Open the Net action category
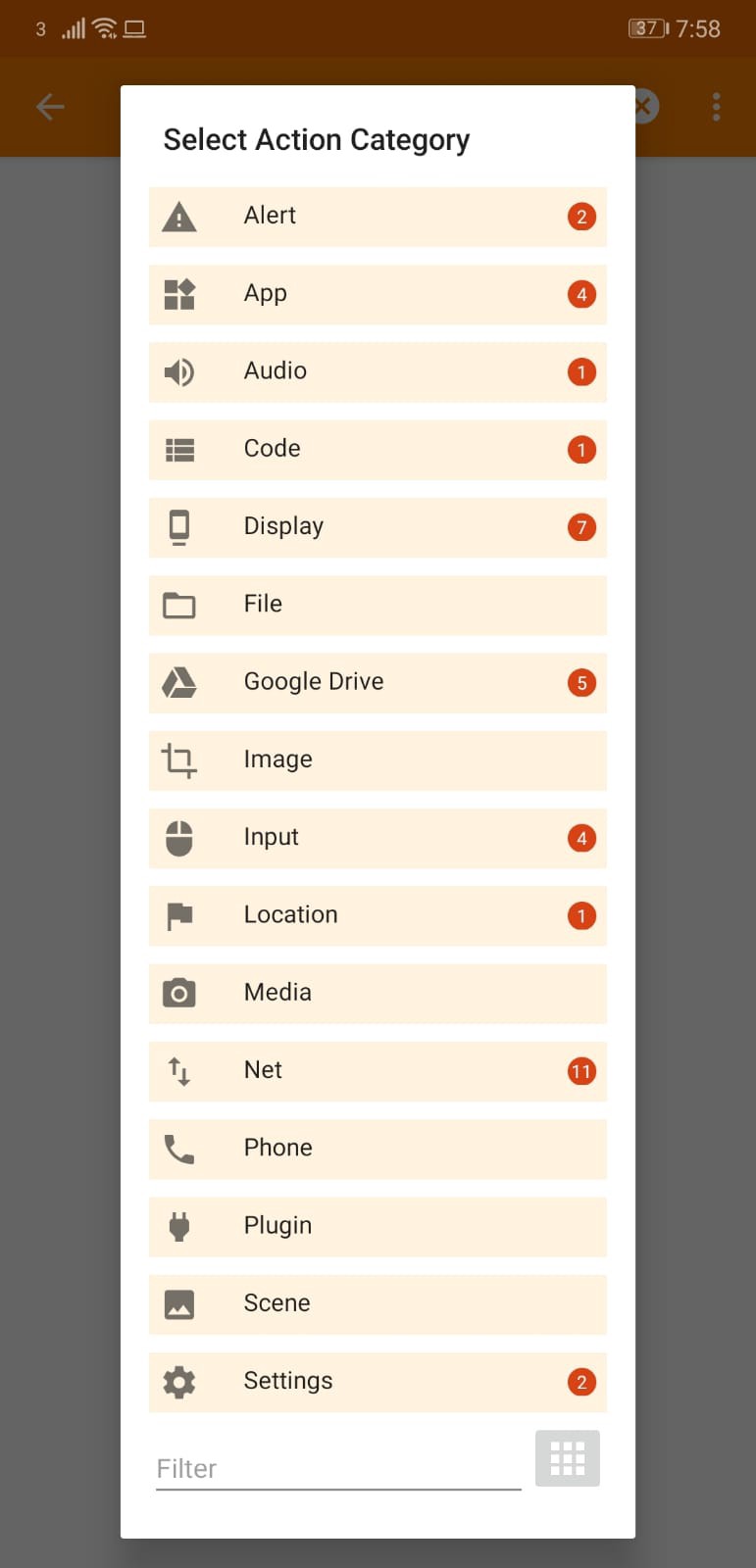 point(378,1071)
